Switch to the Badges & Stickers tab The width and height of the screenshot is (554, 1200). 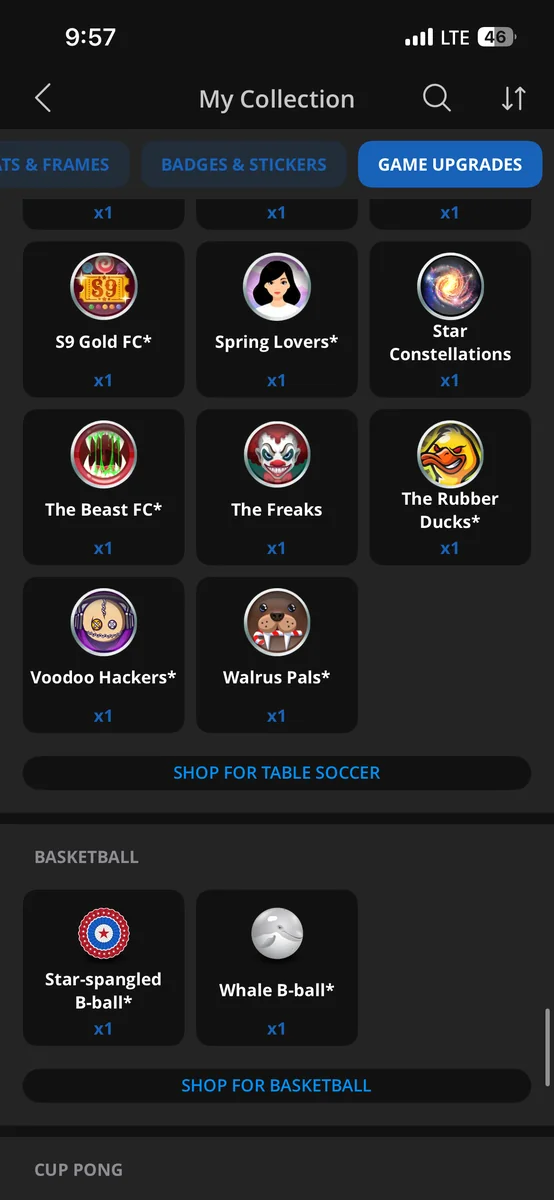[x=244, y=164]
